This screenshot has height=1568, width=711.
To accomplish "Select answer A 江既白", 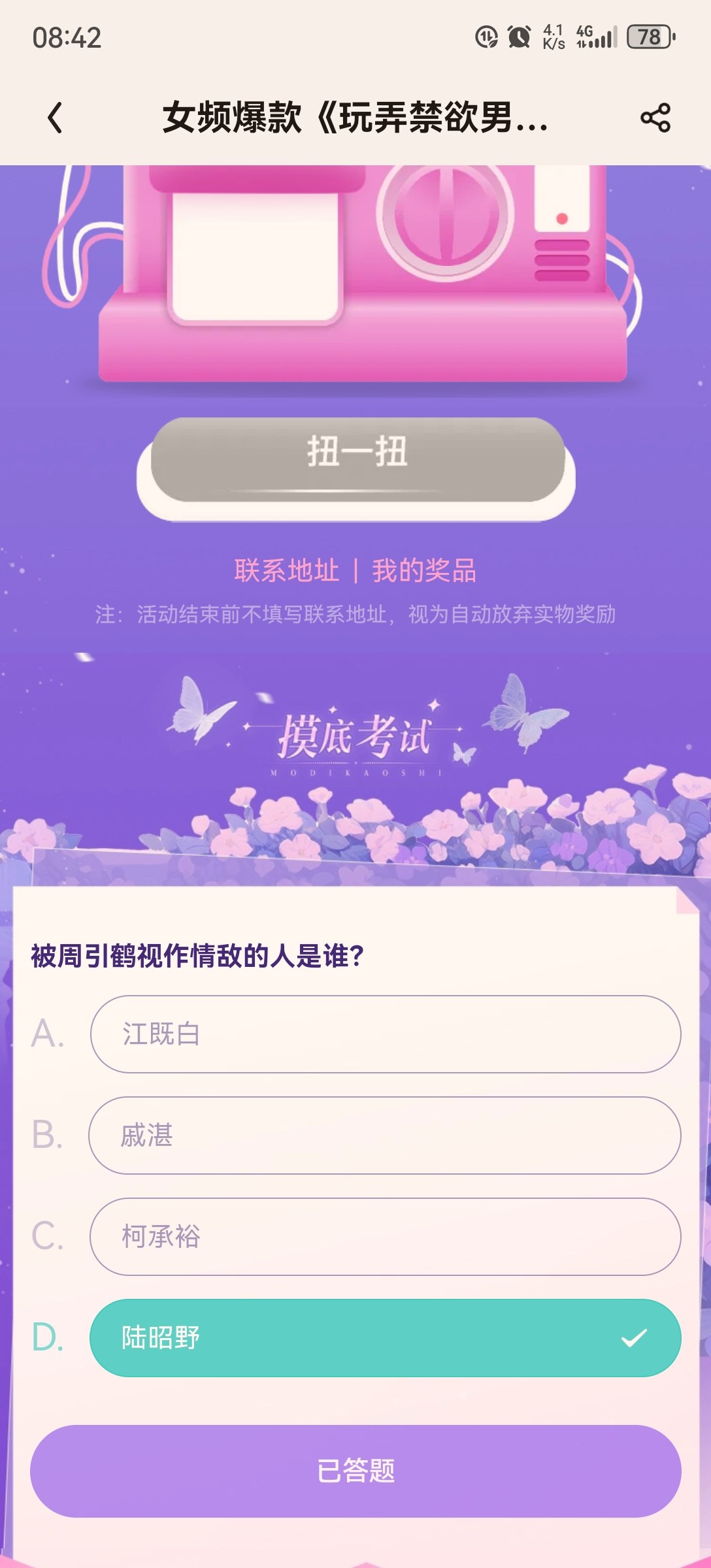I will 386,1034.
